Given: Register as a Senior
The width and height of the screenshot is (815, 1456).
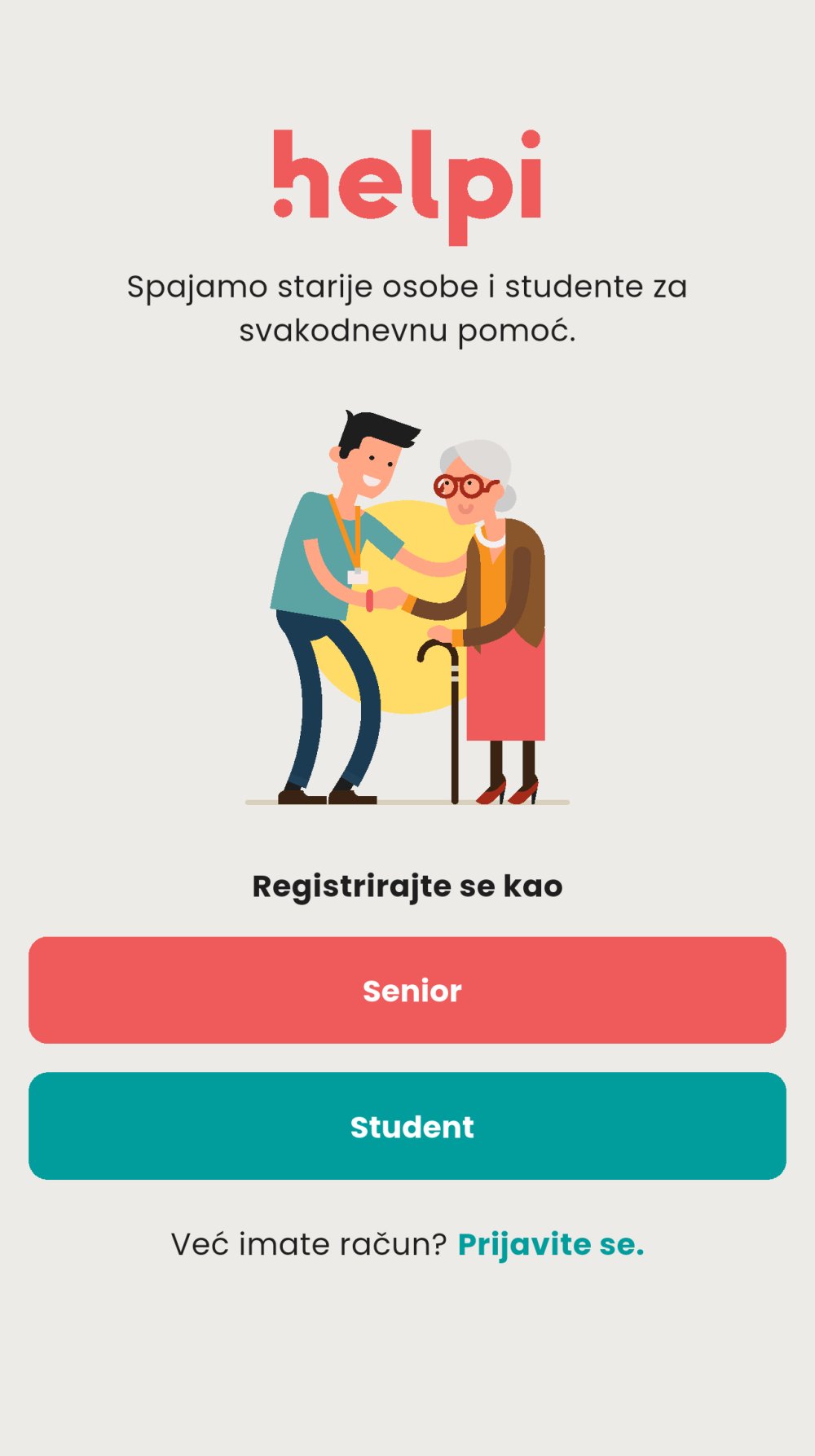Looking at the screenshot, I should (x=407, y=990).
